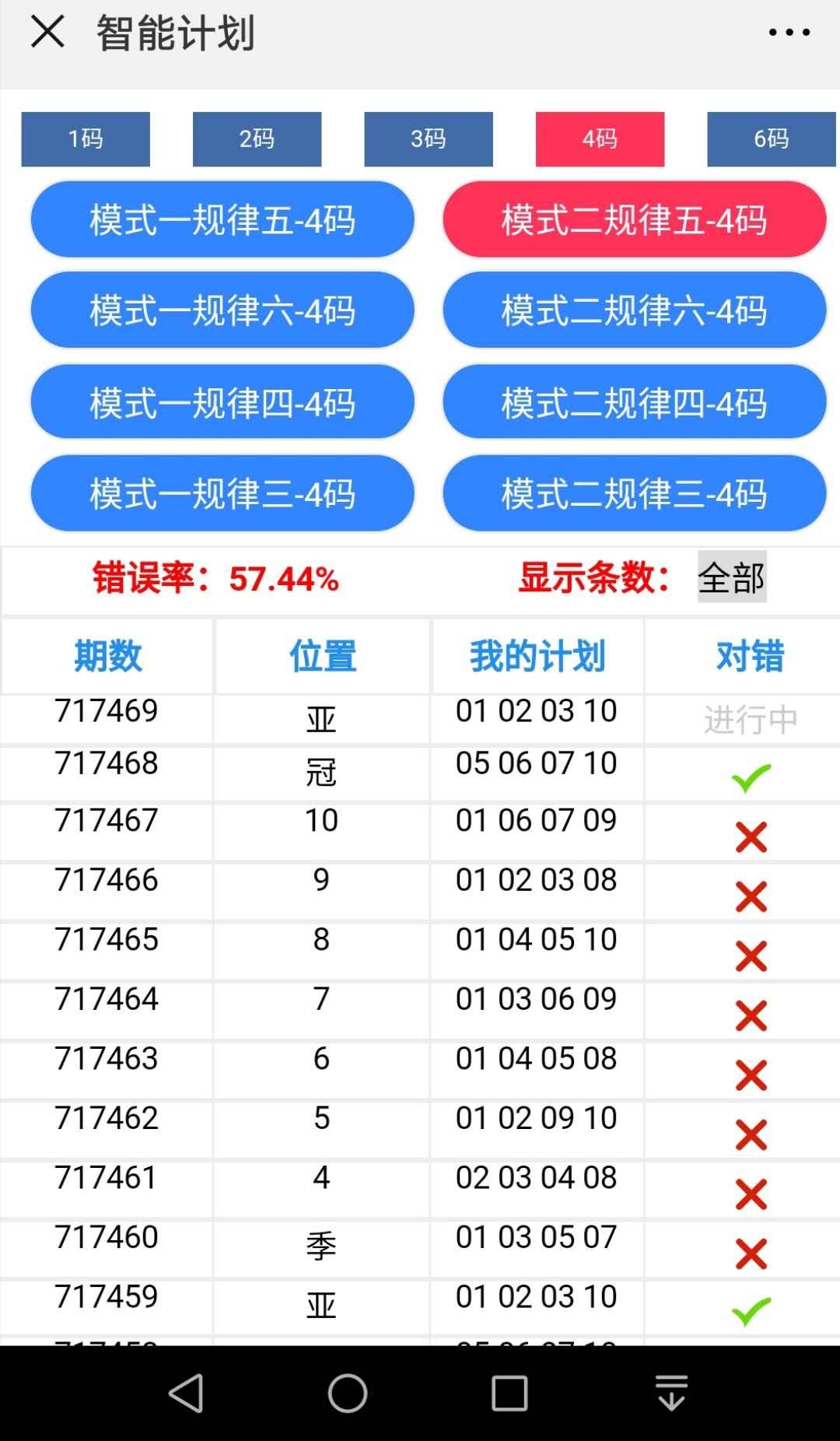Select the 4码 tab
The height and width of the screenshot is (1441, 840).
tap(600, 139)
